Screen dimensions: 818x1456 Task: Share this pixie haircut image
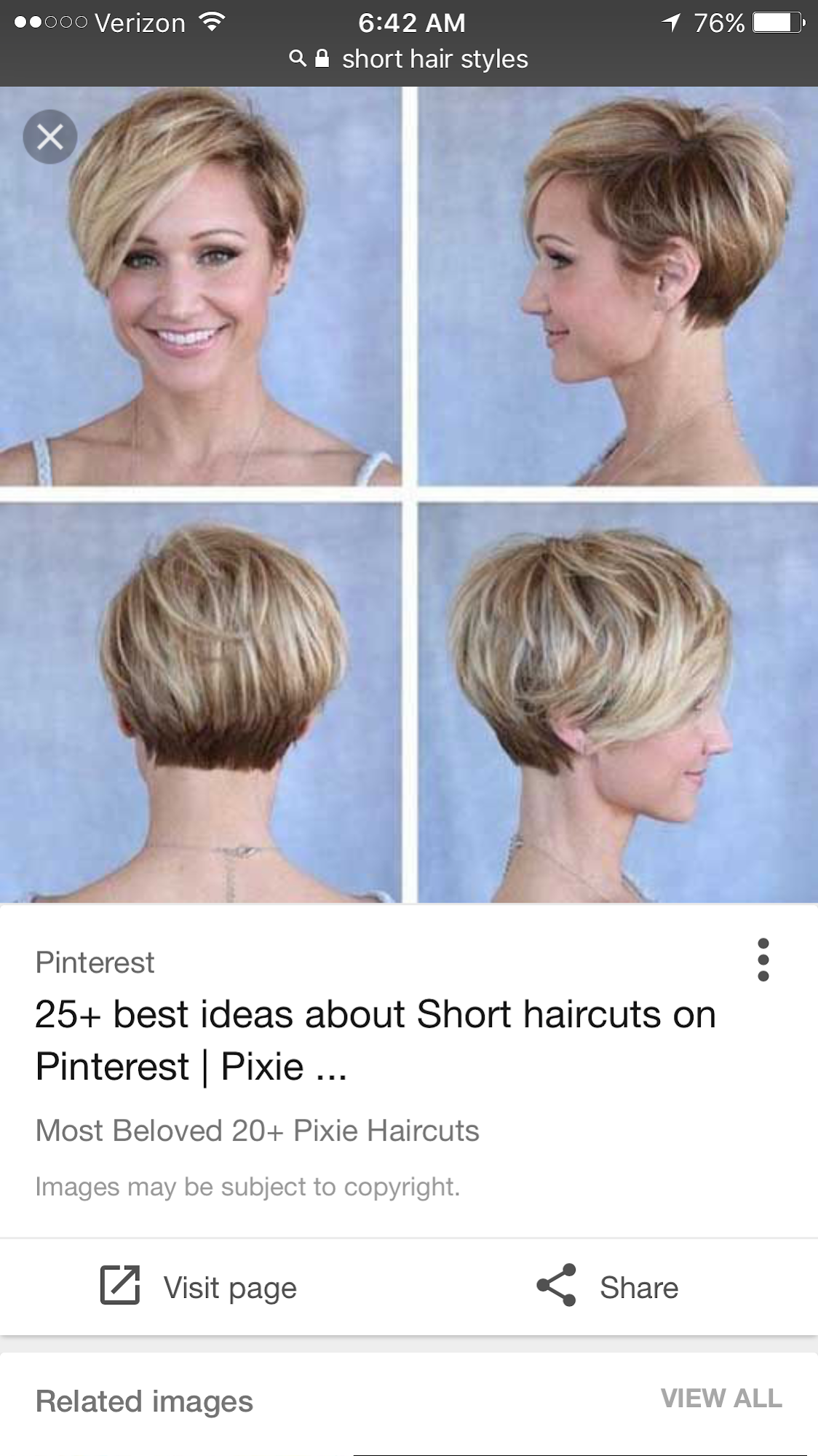(608, 1287)
